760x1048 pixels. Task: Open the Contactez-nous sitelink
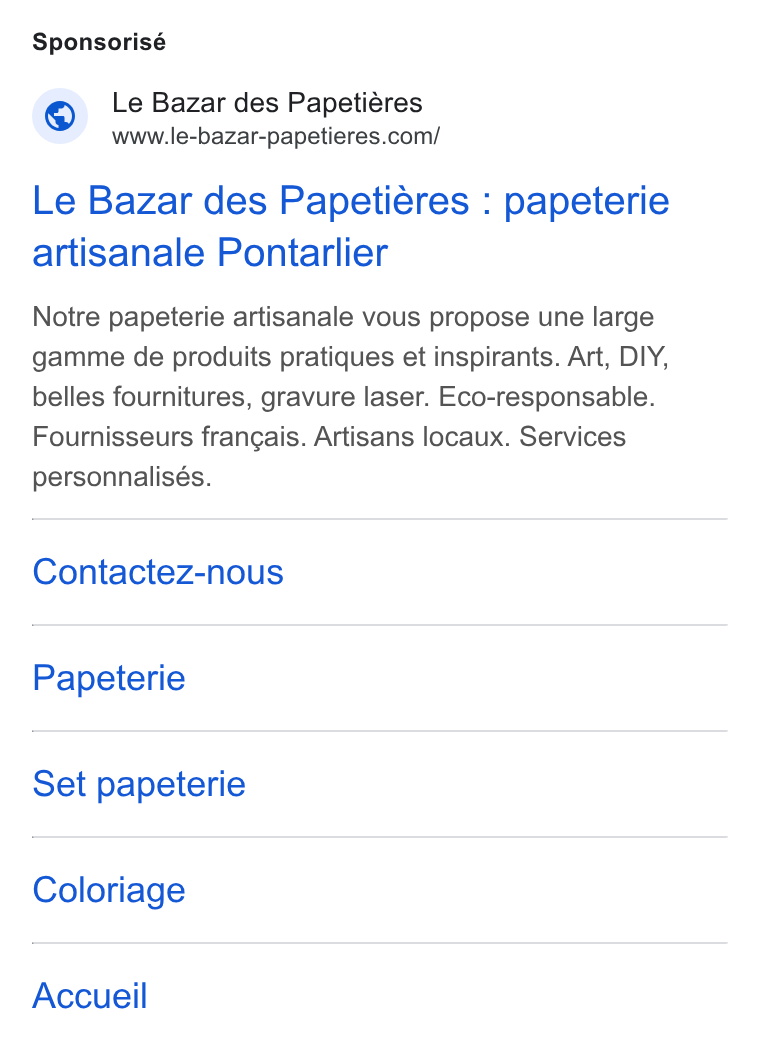(x=158, y=572)
